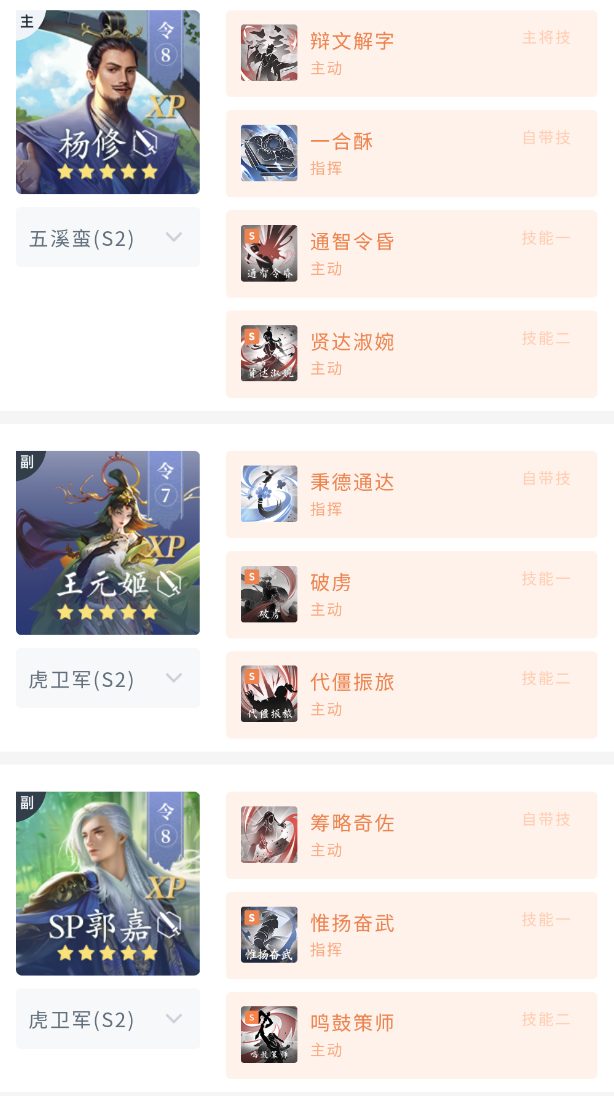View the 一合酥 skill details

click(411, 153)
